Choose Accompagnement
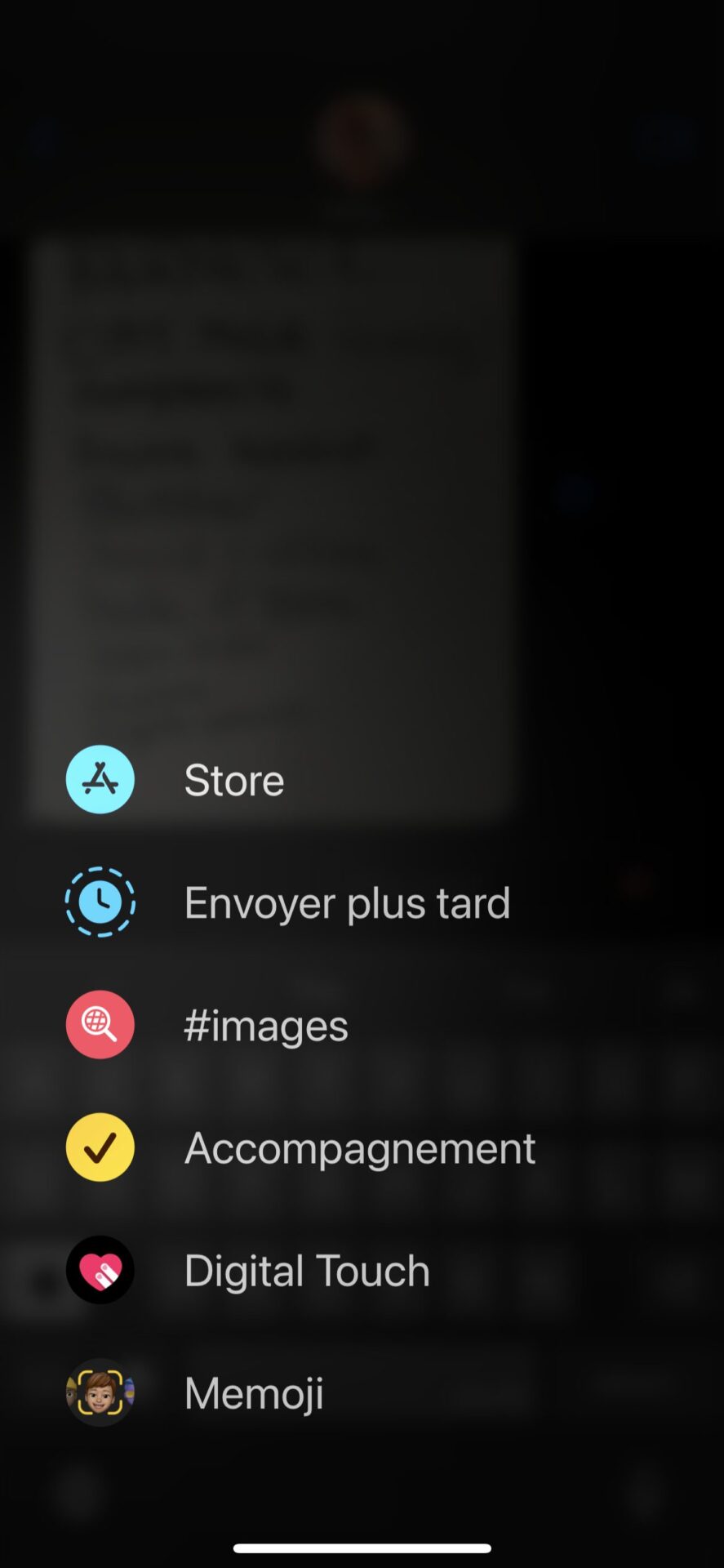Viewport: 724px width, 1568px height. point(359,1147)
